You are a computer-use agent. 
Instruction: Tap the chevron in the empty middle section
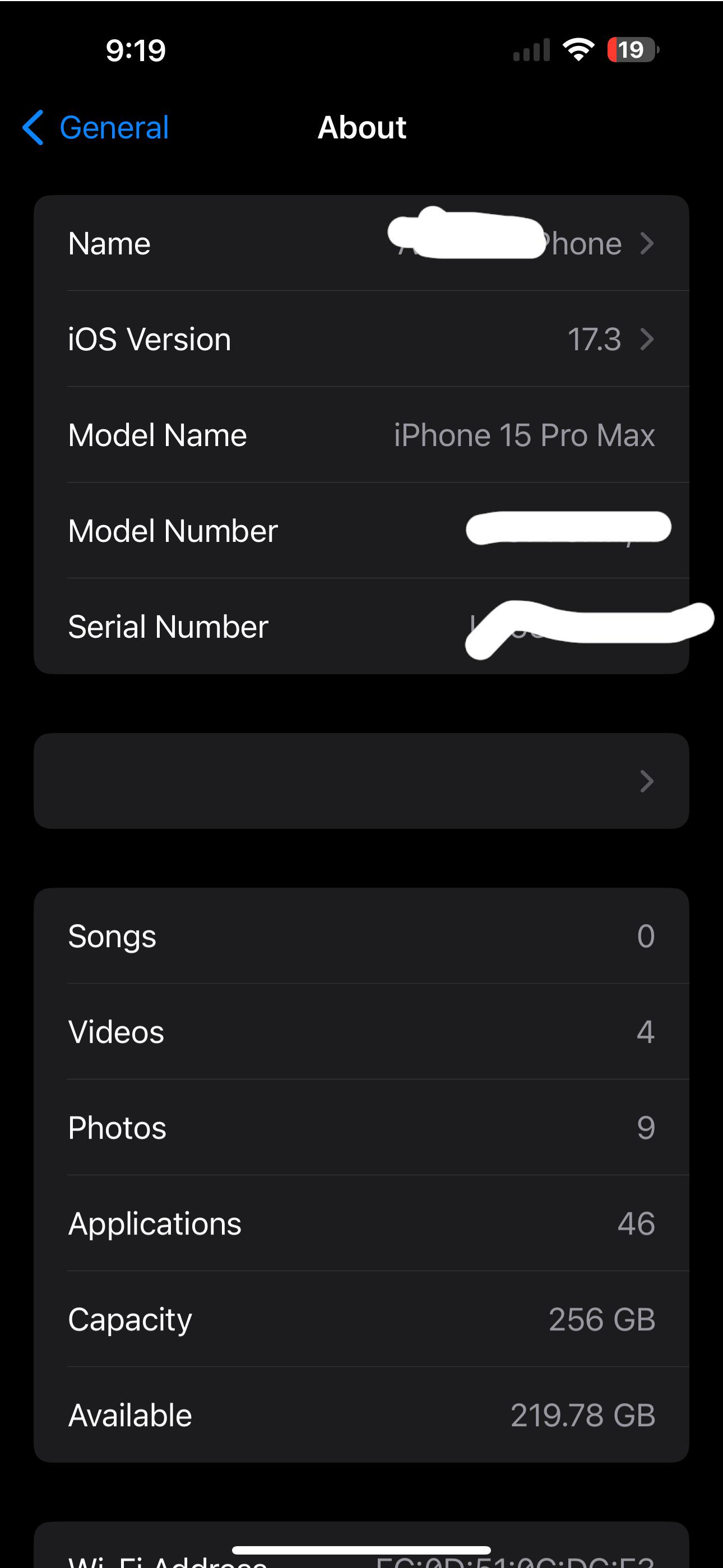click(646, 781)
